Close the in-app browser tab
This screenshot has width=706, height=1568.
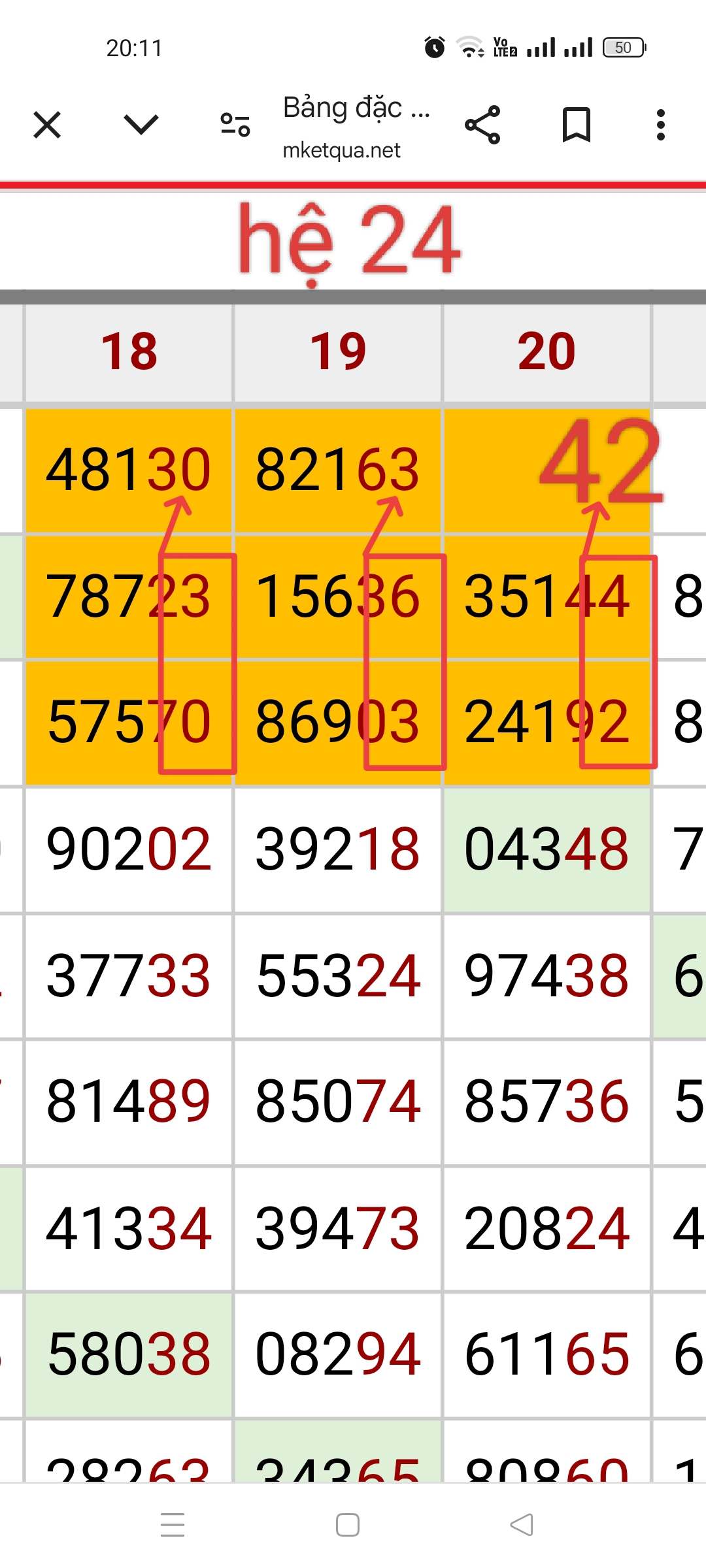[47, 124]
